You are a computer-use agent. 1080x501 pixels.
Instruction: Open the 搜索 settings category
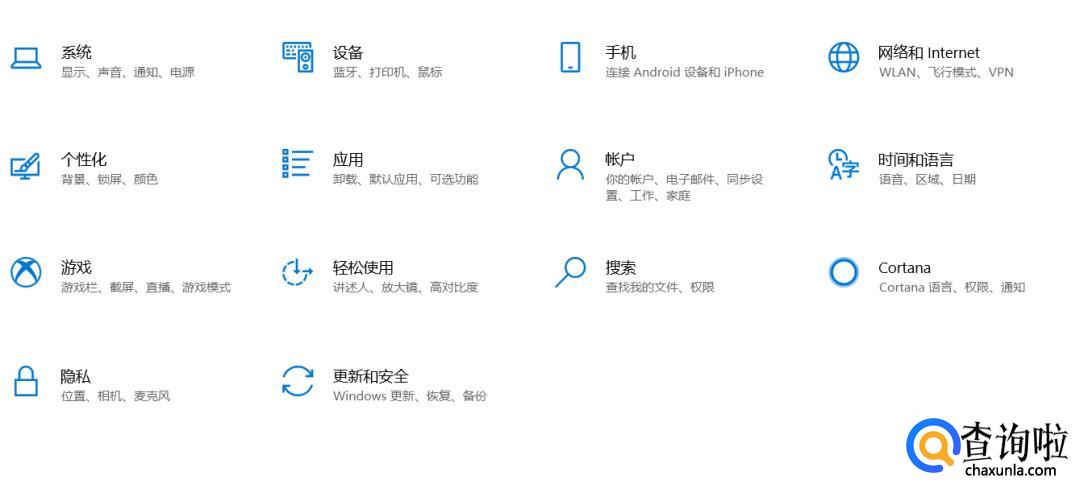coord(635,276)
